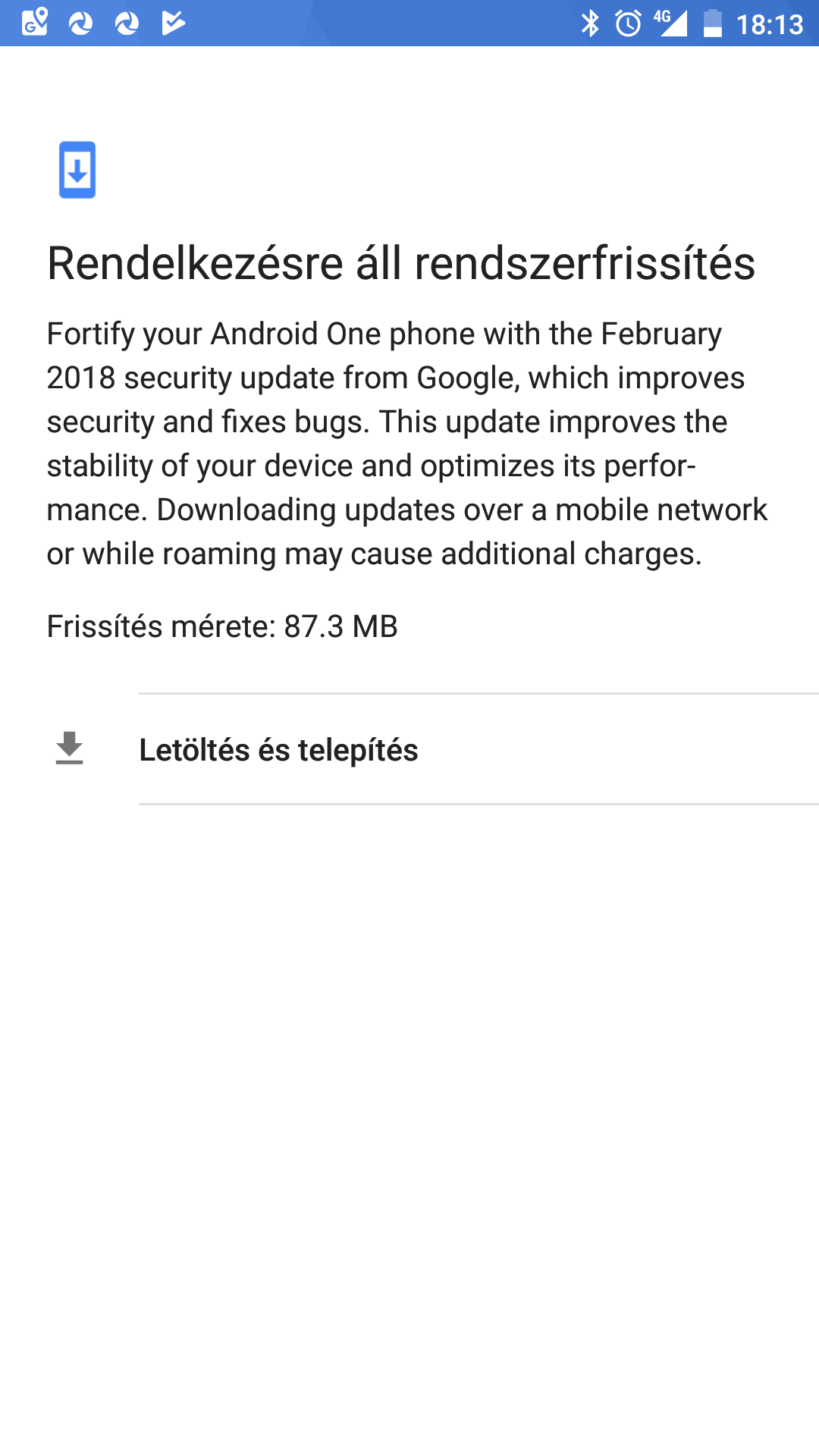Tap Letöltés és telepítés to download update
Image resolution: width=819 pixels, height=1456 pixels.
tap(409, 749)
